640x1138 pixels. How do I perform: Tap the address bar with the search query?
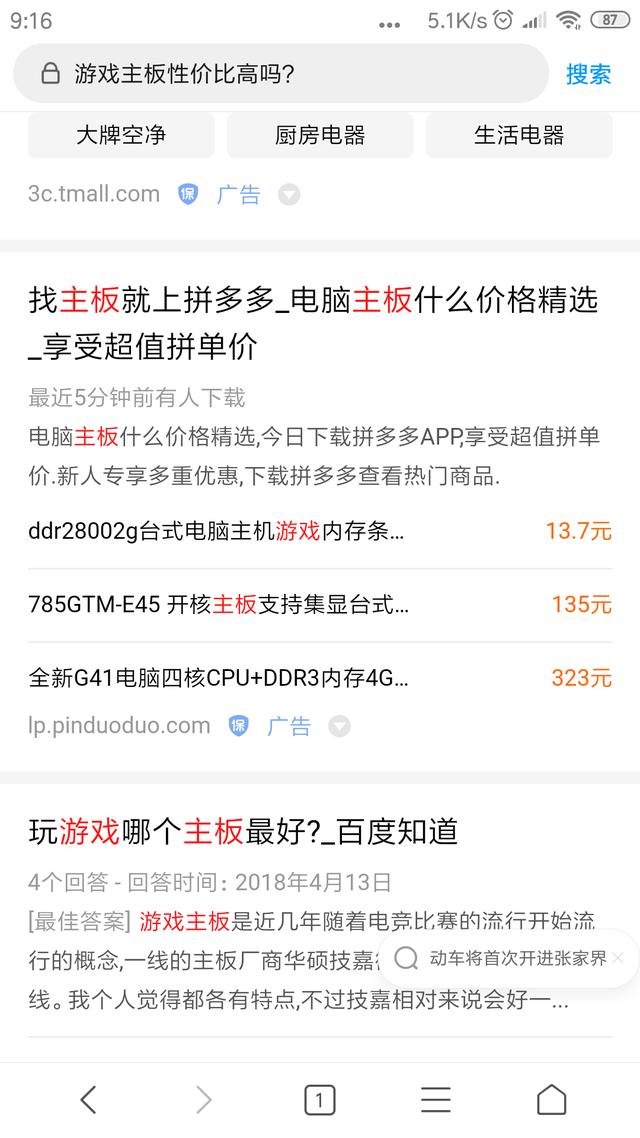(280, 74)
